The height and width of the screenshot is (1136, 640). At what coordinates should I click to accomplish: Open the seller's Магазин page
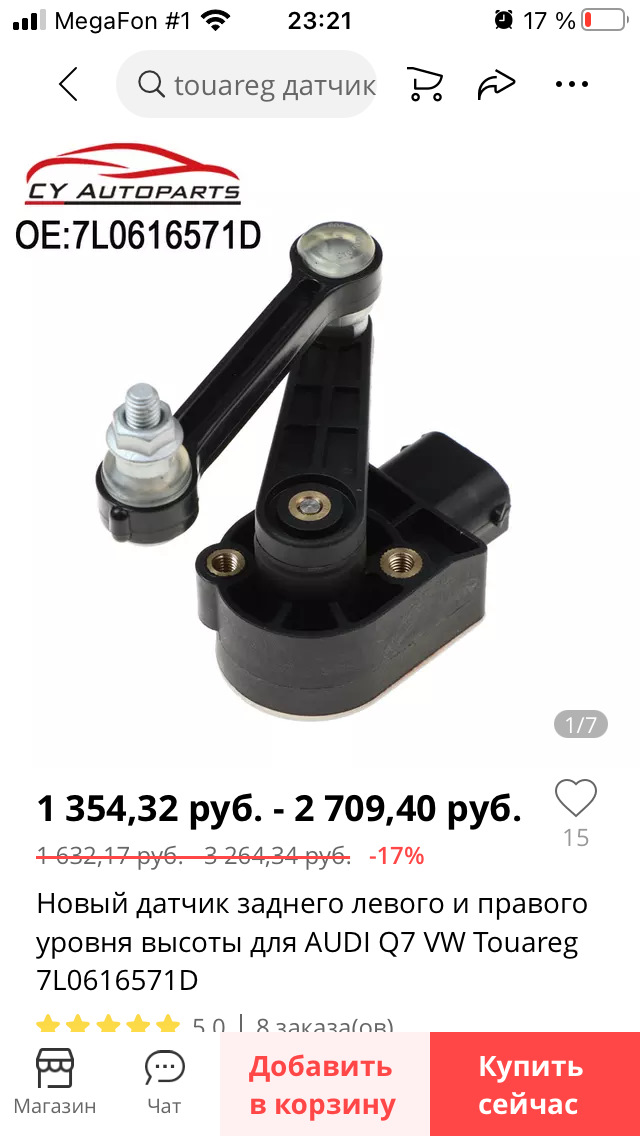(x=55, y=1082)
